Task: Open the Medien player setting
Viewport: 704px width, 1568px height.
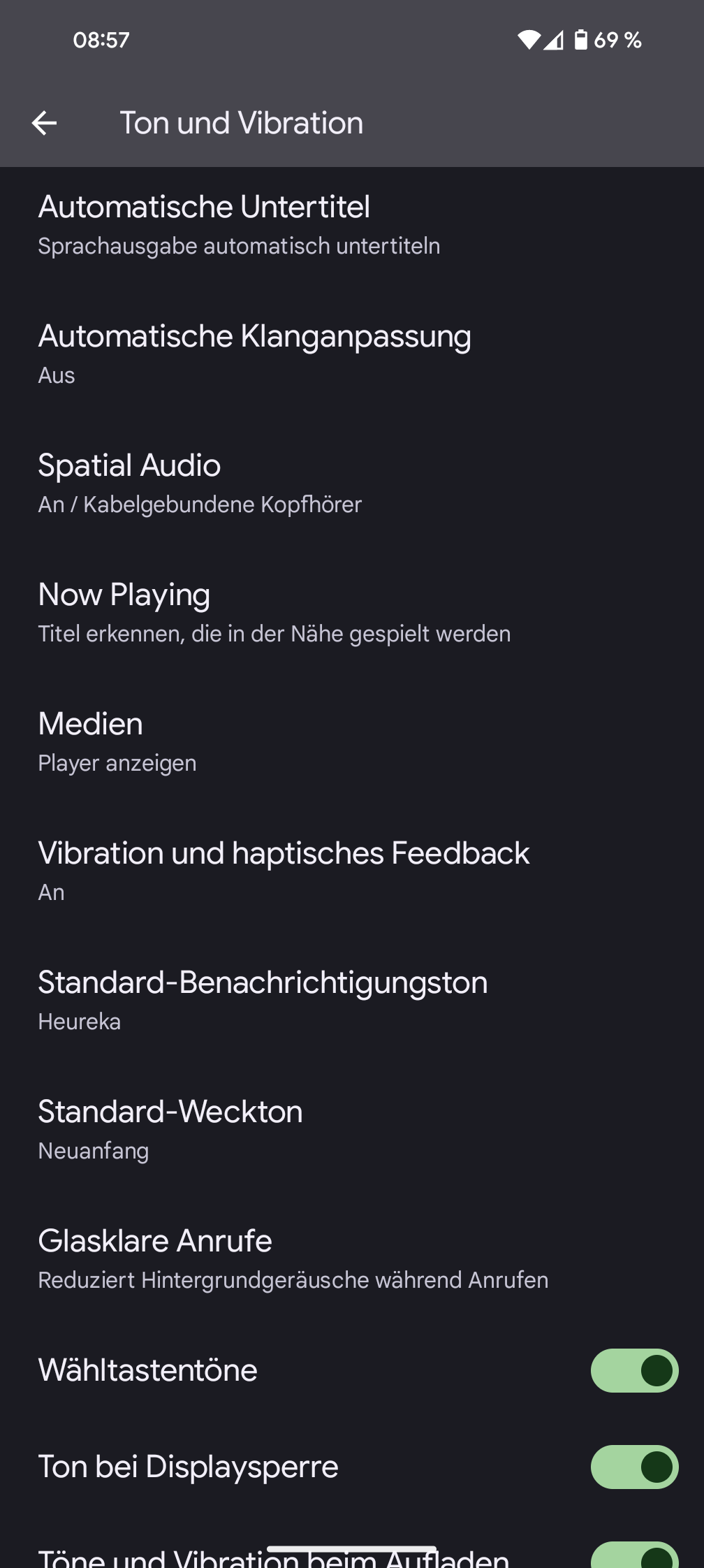Action: pyautogui.click(x=279, y=742)
